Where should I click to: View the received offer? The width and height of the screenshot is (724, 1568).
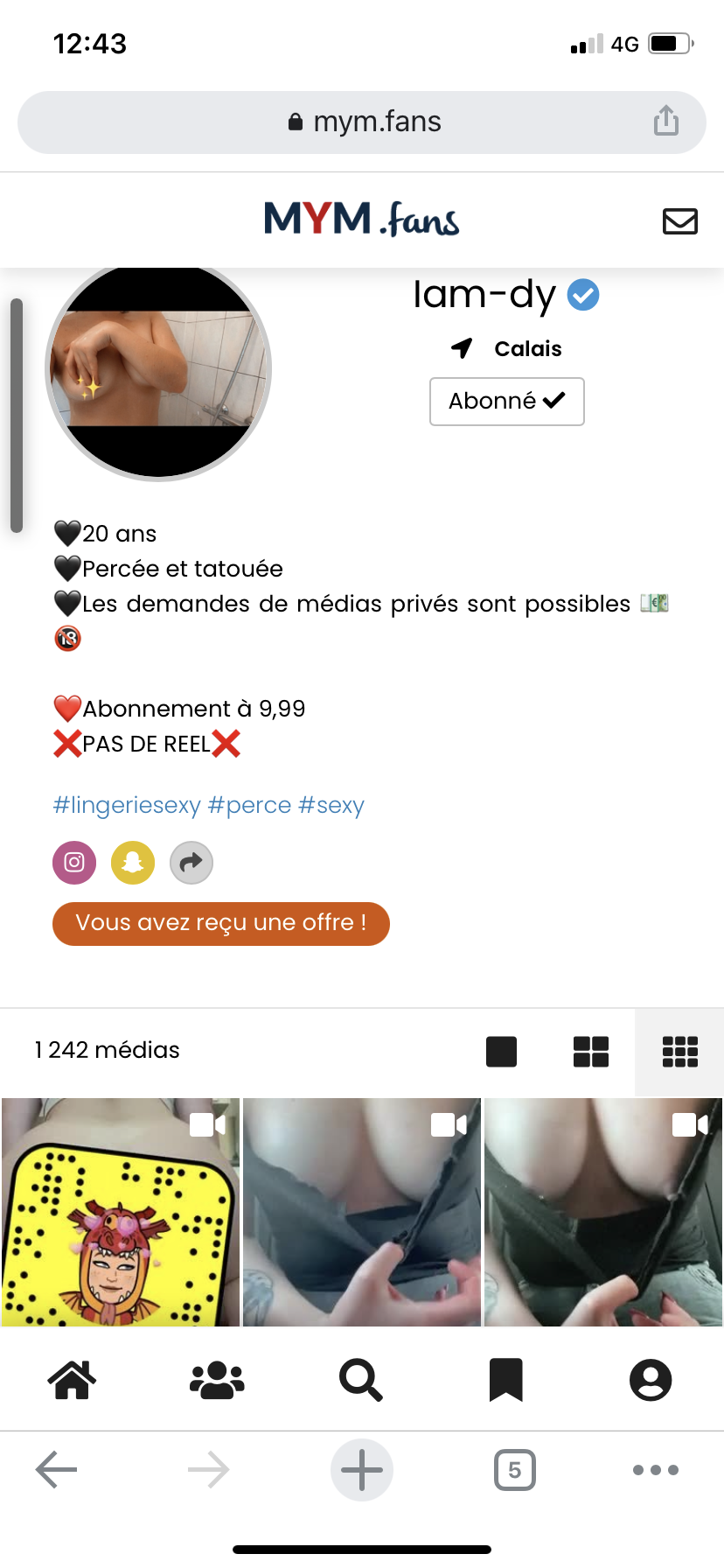[x=221, y=923]
